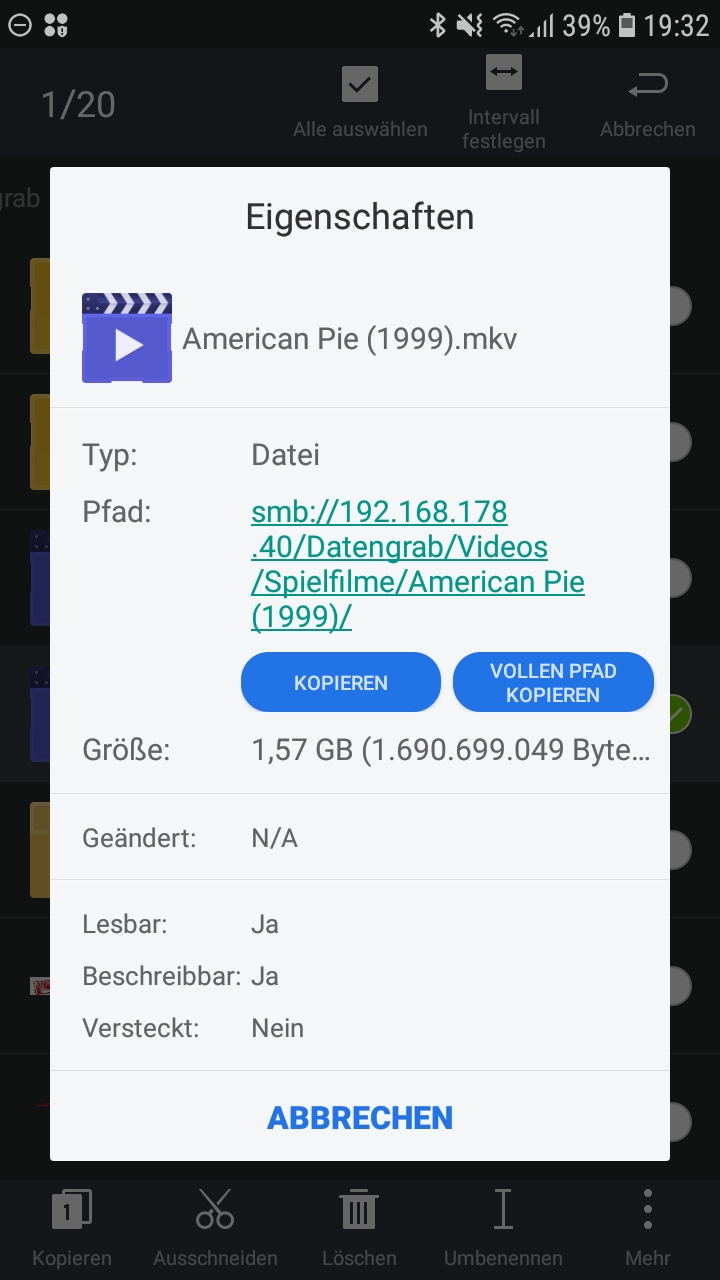Tap Kopieren in the bottom toolbar
The height and width of the screenshot is (1280, 720).
(x=72, y=1229)
